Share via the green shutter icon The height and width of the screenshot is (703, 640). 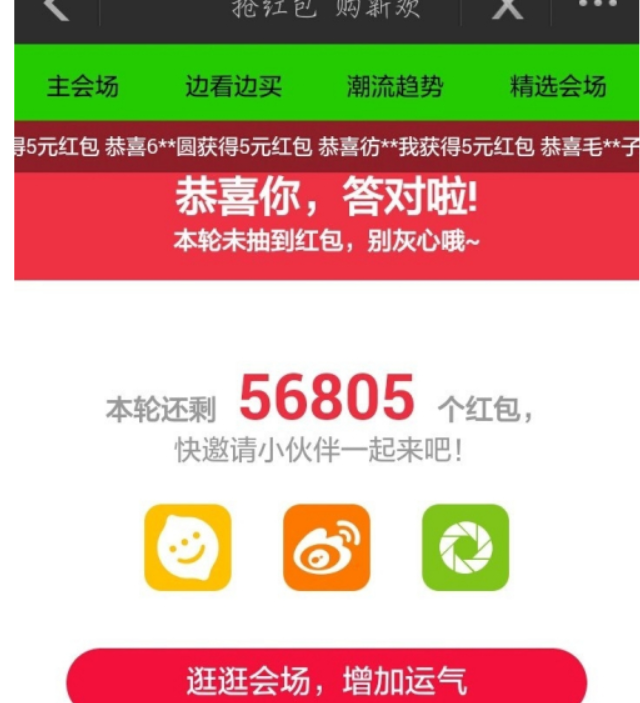[x=465, y=547]
